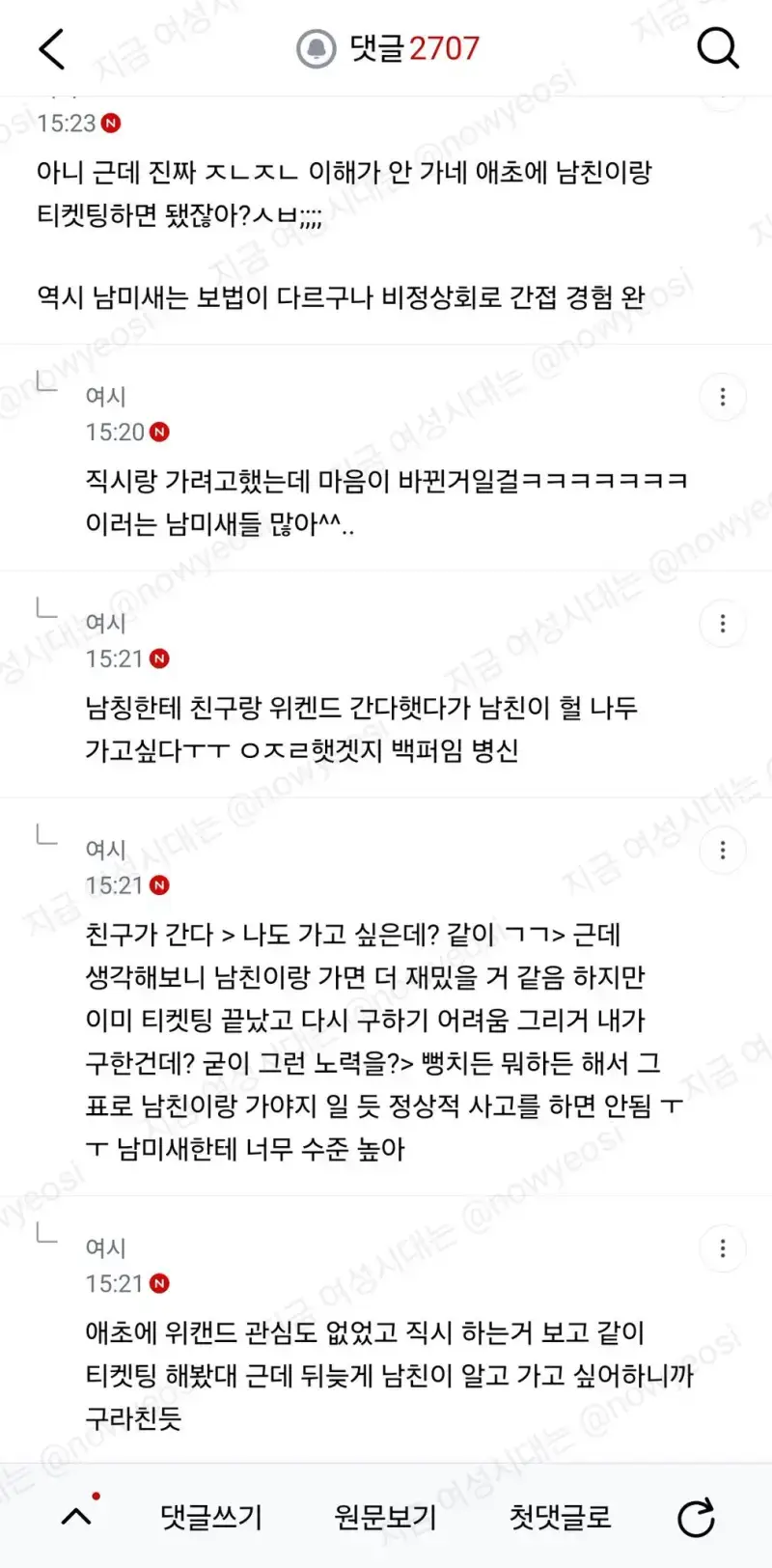Refresh the comments list
Viewport: 772px width, 1568px height.
click(696, 1518)
